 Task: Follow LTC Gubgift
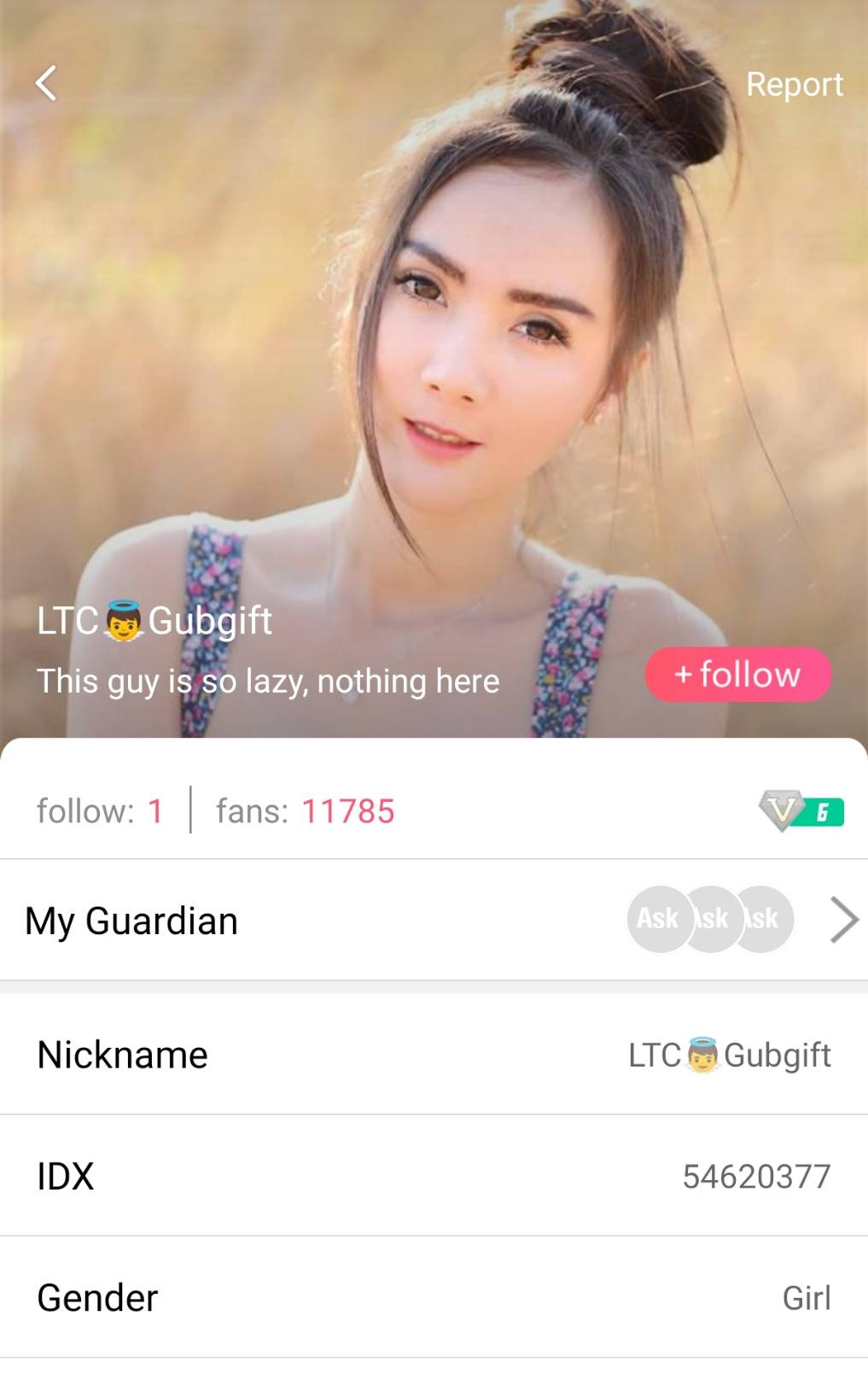[x=737, y=675]
